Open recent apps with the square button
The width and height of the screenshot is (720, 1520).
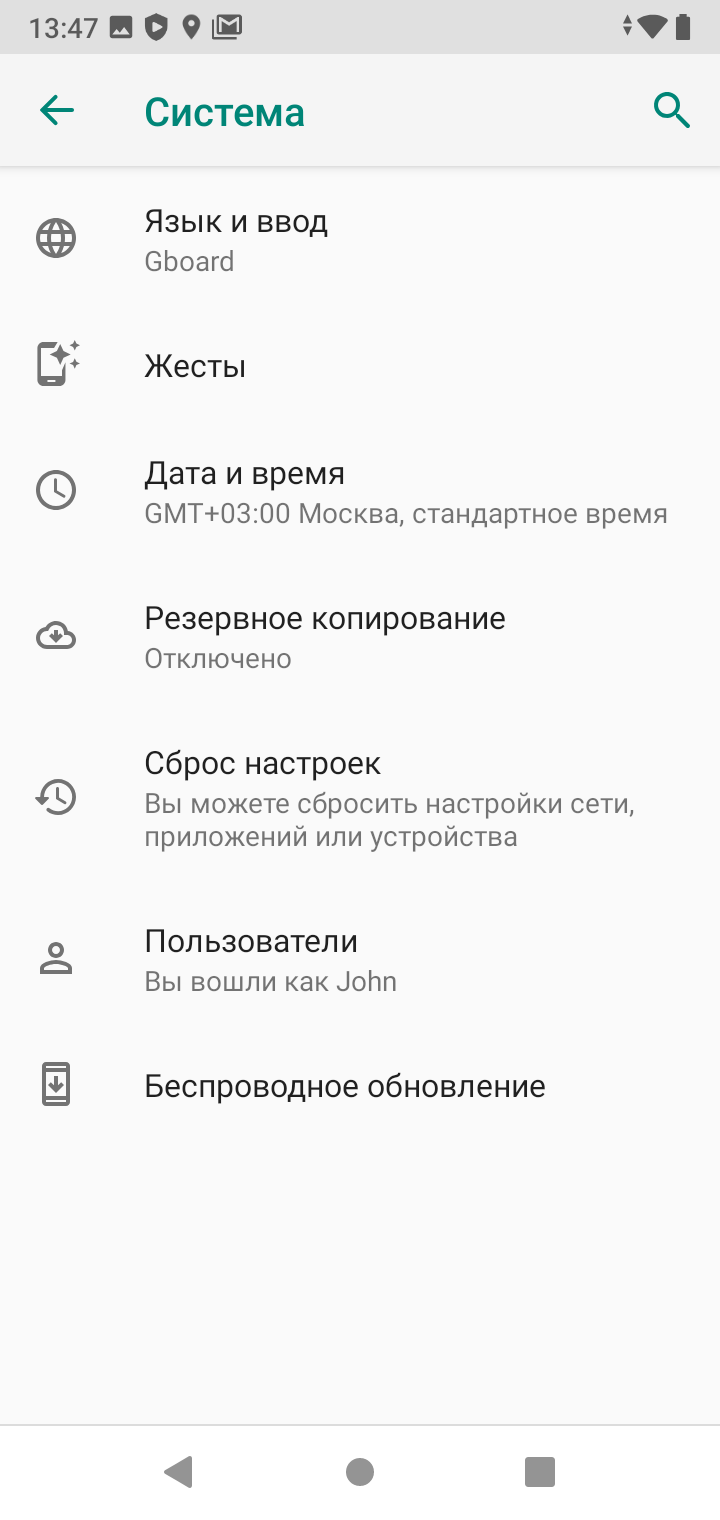pyautogui.click(x=540, y=1471)
